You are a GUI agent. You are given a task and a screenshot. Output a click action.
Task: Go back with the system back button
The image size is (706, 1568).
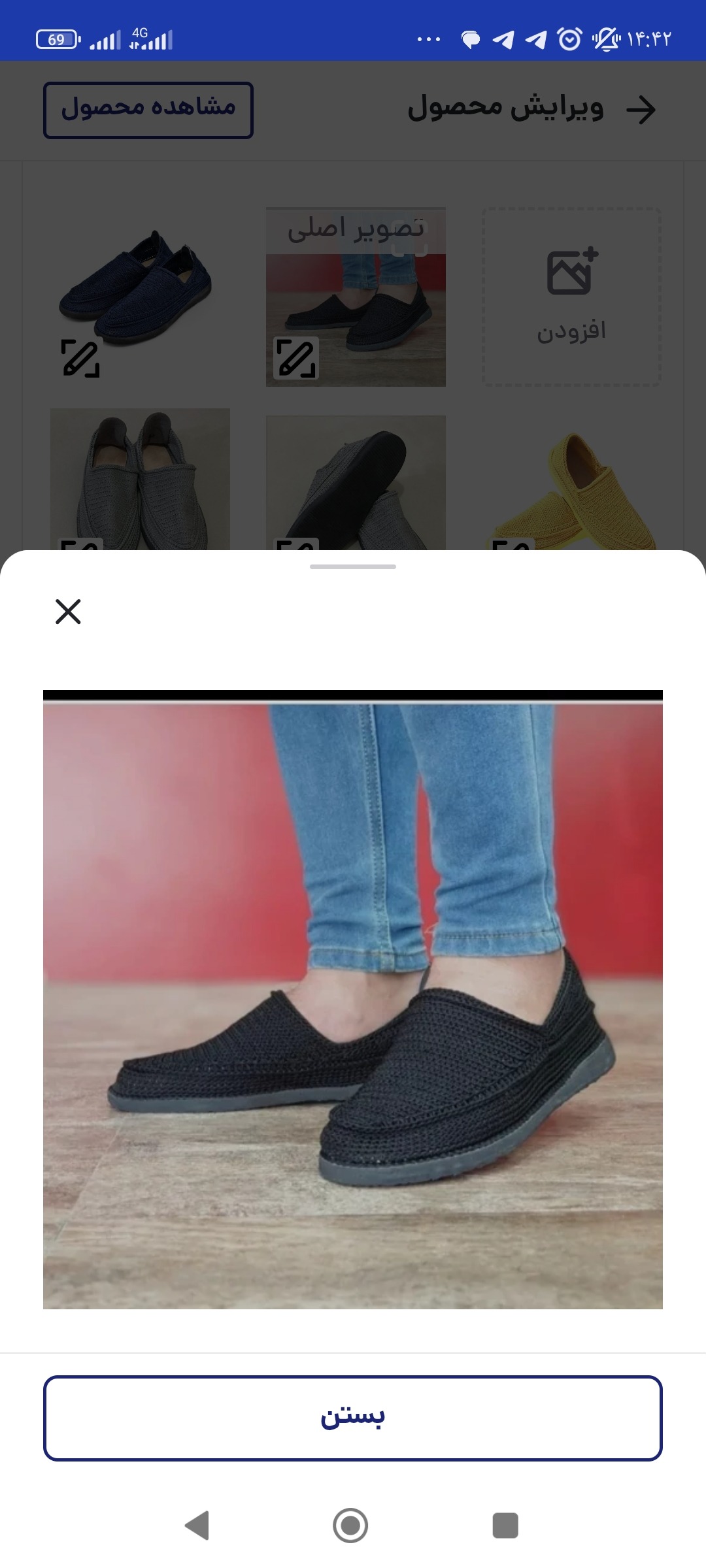tap(197, 1526)
